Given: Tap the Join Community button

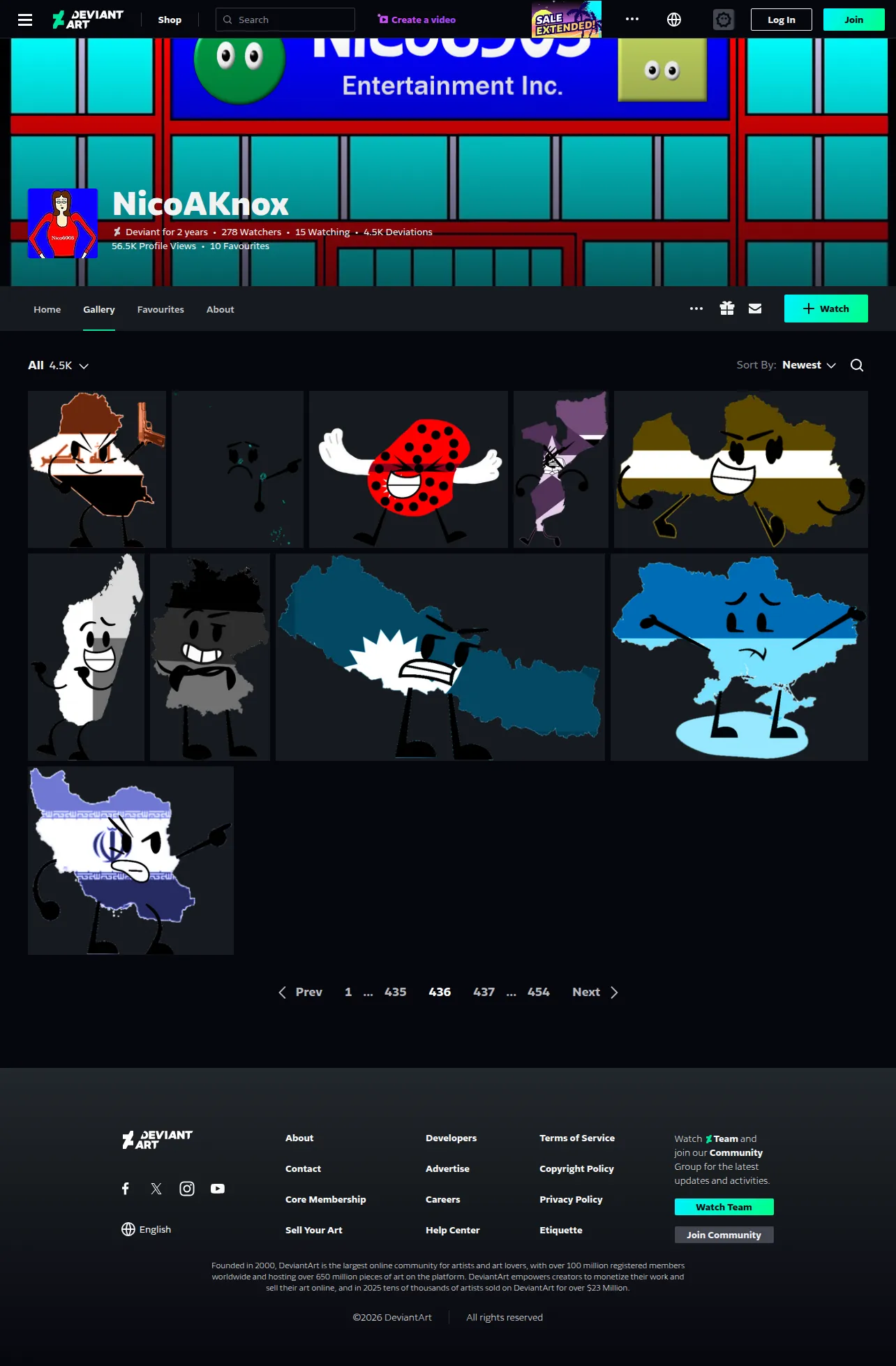Looking at the screenshot, I should (724, 1235).
